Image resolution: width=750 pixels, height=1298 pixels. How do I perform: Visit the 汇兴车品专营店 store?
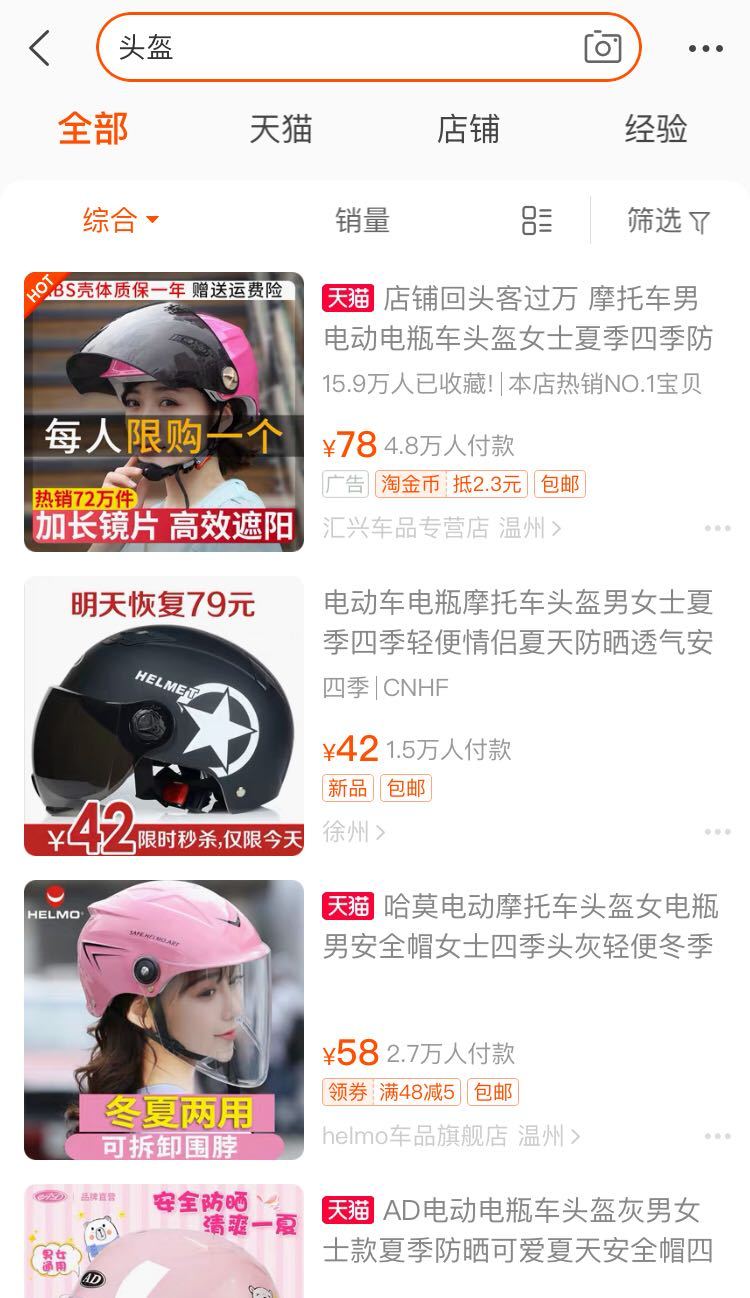tap(441, 528)
